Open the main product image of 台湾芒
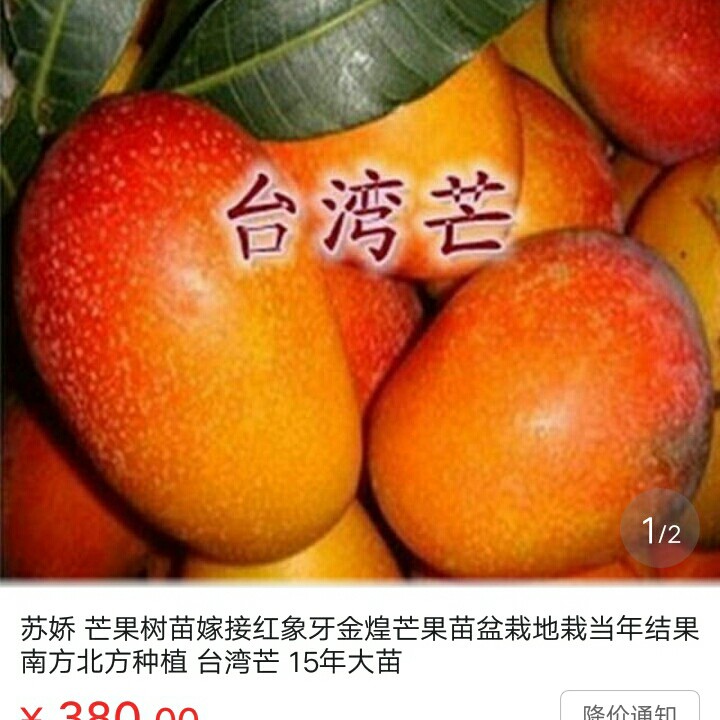The image size is (720, 720). tap(360, 289)
